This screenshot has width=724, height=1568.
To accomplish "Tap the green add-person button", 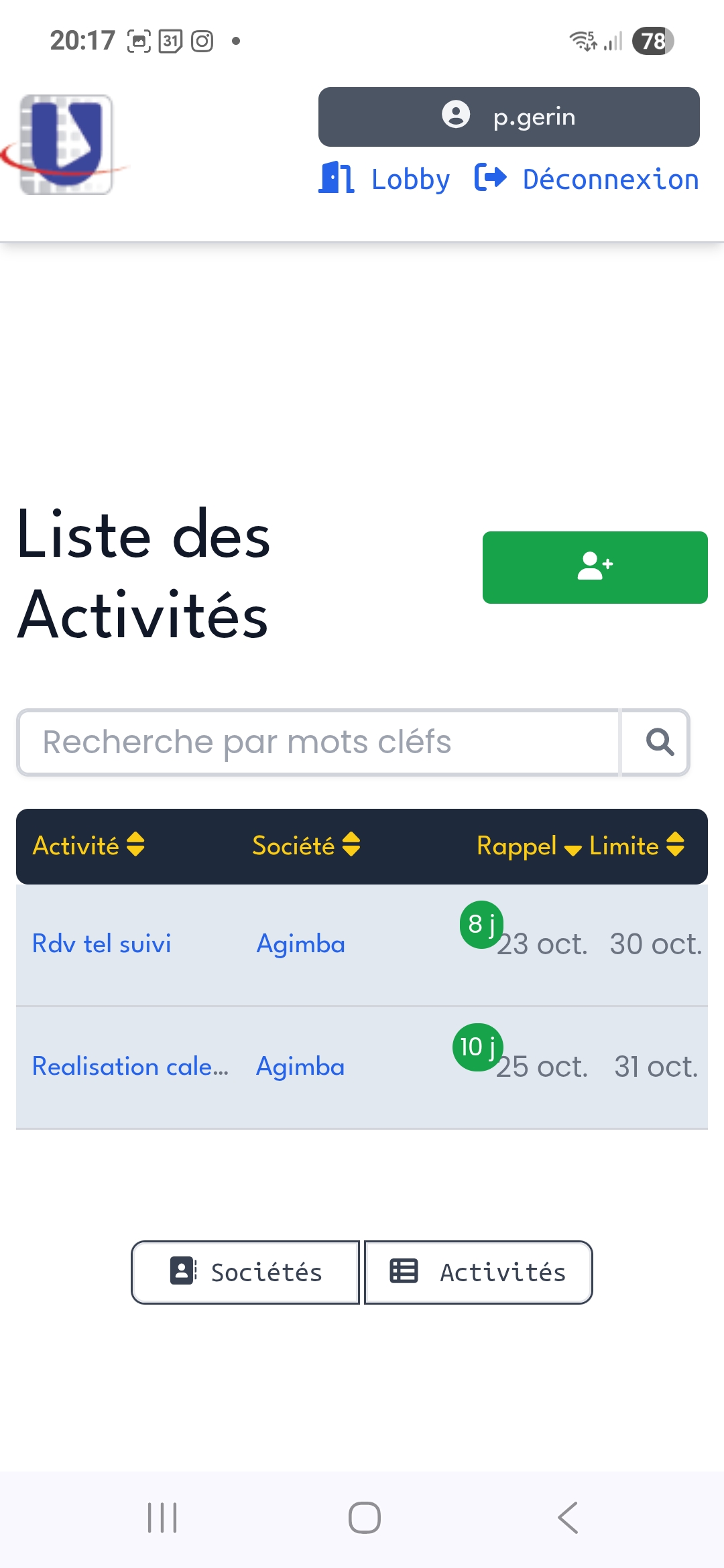I will coord(595,567).
